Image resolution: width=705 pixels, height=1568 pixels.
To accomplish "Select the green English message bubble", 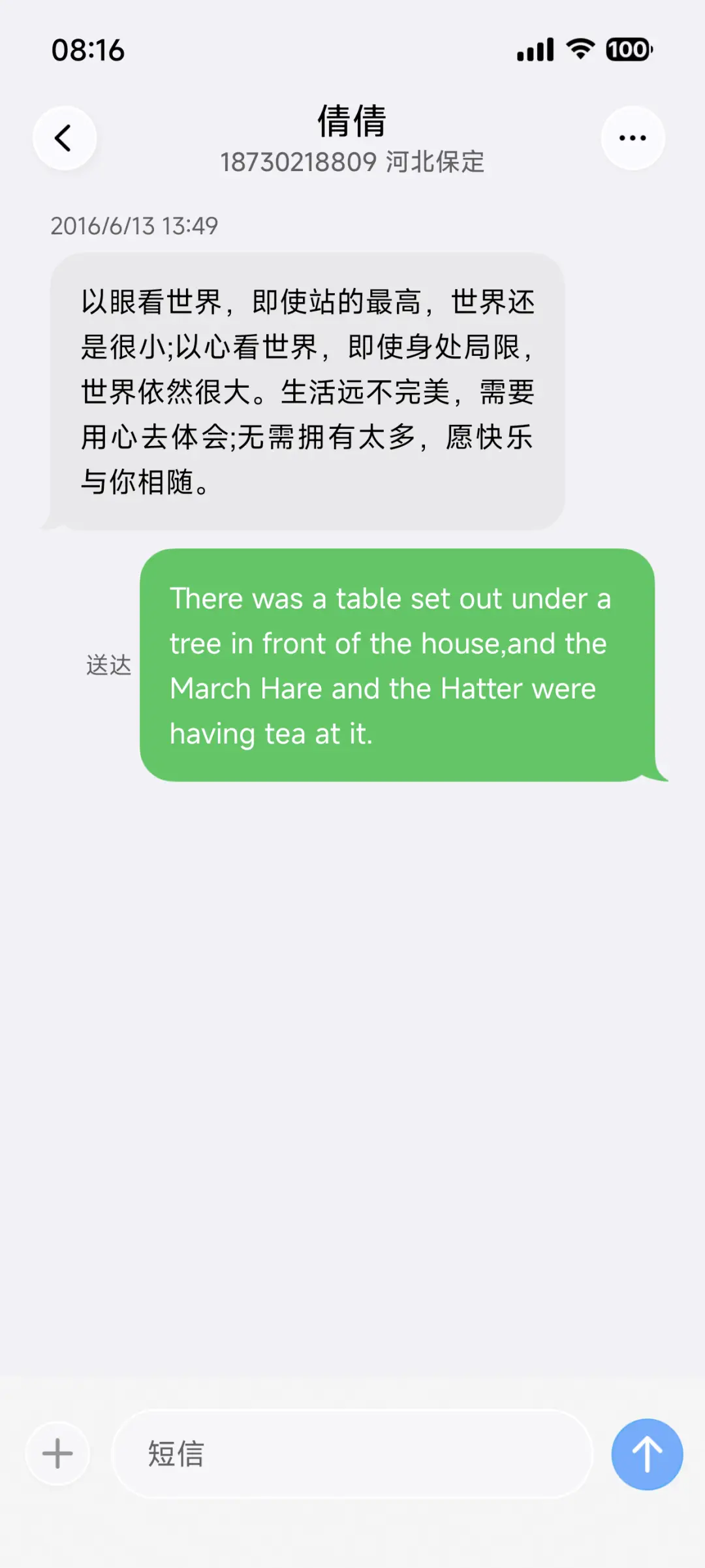I will point(402,665).
